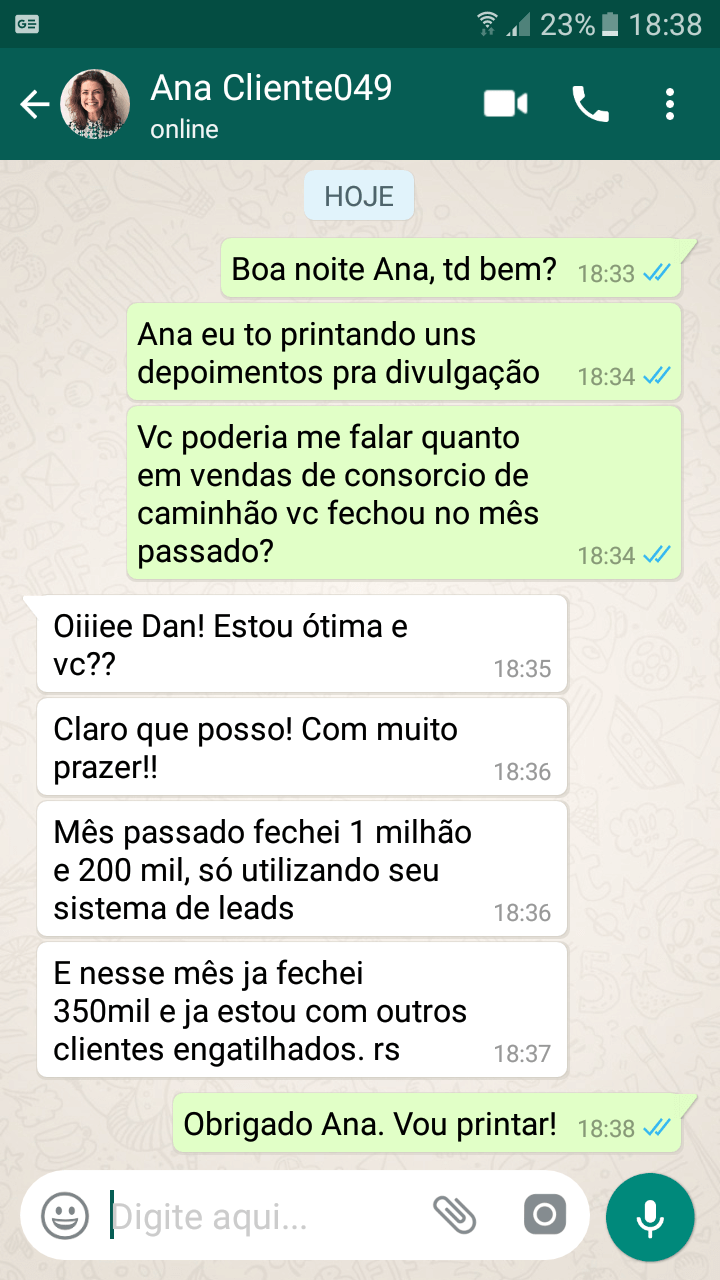This screenshot has height=1280, width=720.
Task: Open the camera from the message bar
Action: (544, 1216)
